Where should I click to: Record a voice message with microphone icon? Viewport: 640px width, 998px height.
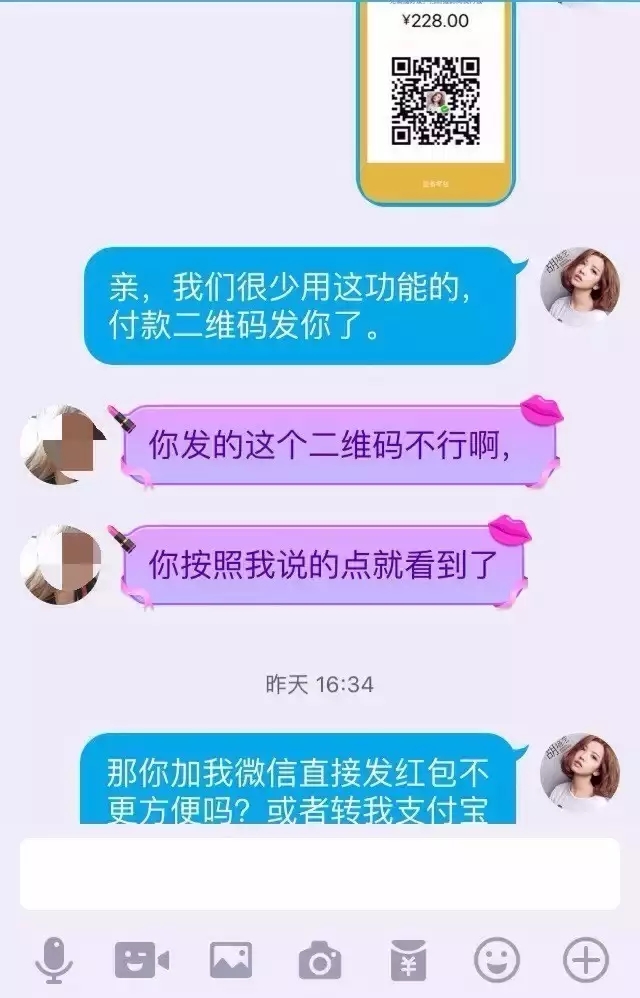(x=54, y=959)
